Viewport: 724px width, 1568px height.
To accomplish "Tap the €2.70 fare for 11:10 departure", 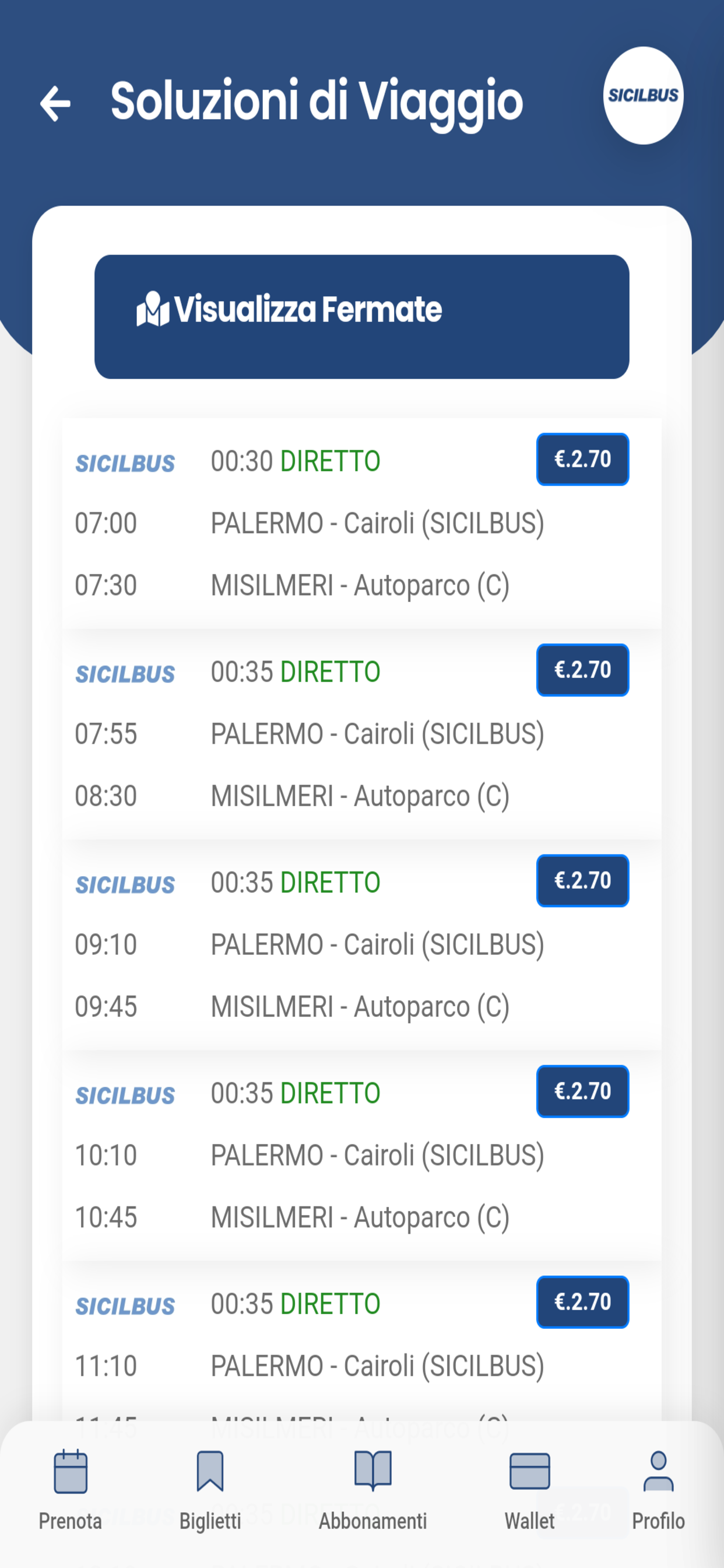I will [582, 1301].
